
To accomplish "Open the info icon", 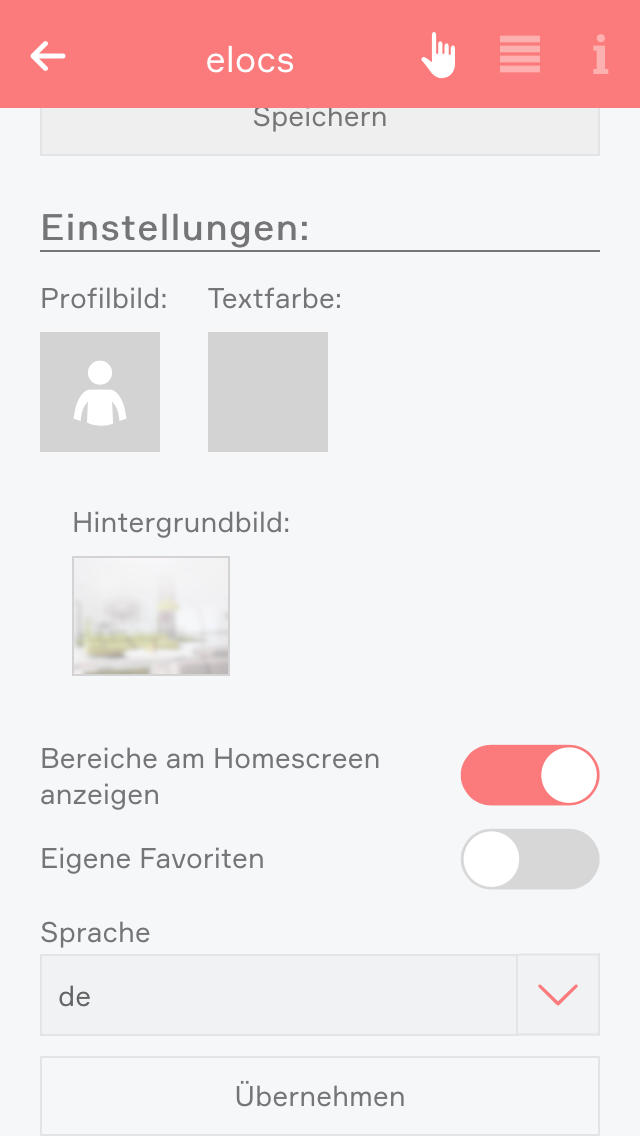I will coord(600,55).
